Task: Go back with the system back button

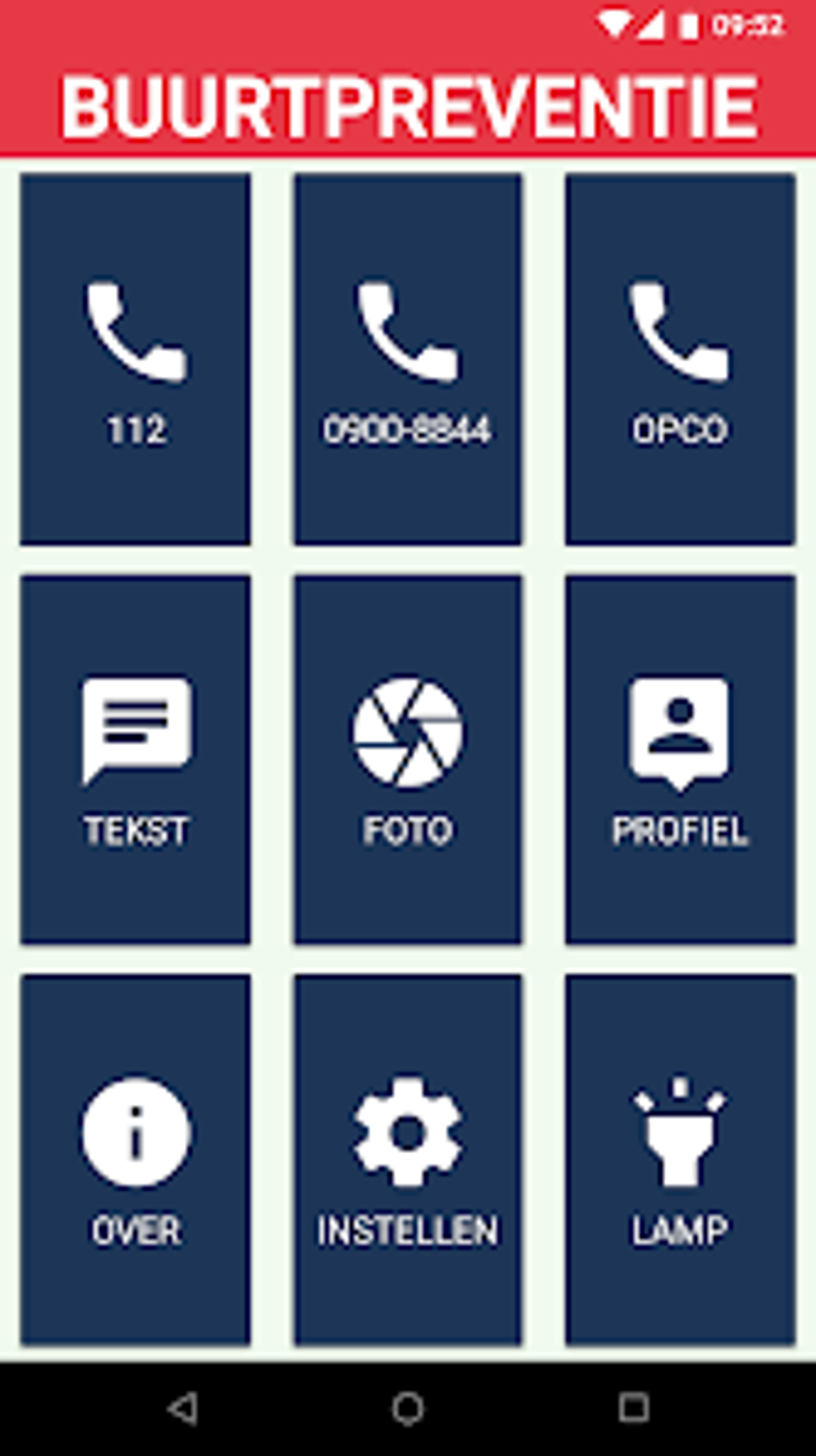Action: pos(183,1408)
